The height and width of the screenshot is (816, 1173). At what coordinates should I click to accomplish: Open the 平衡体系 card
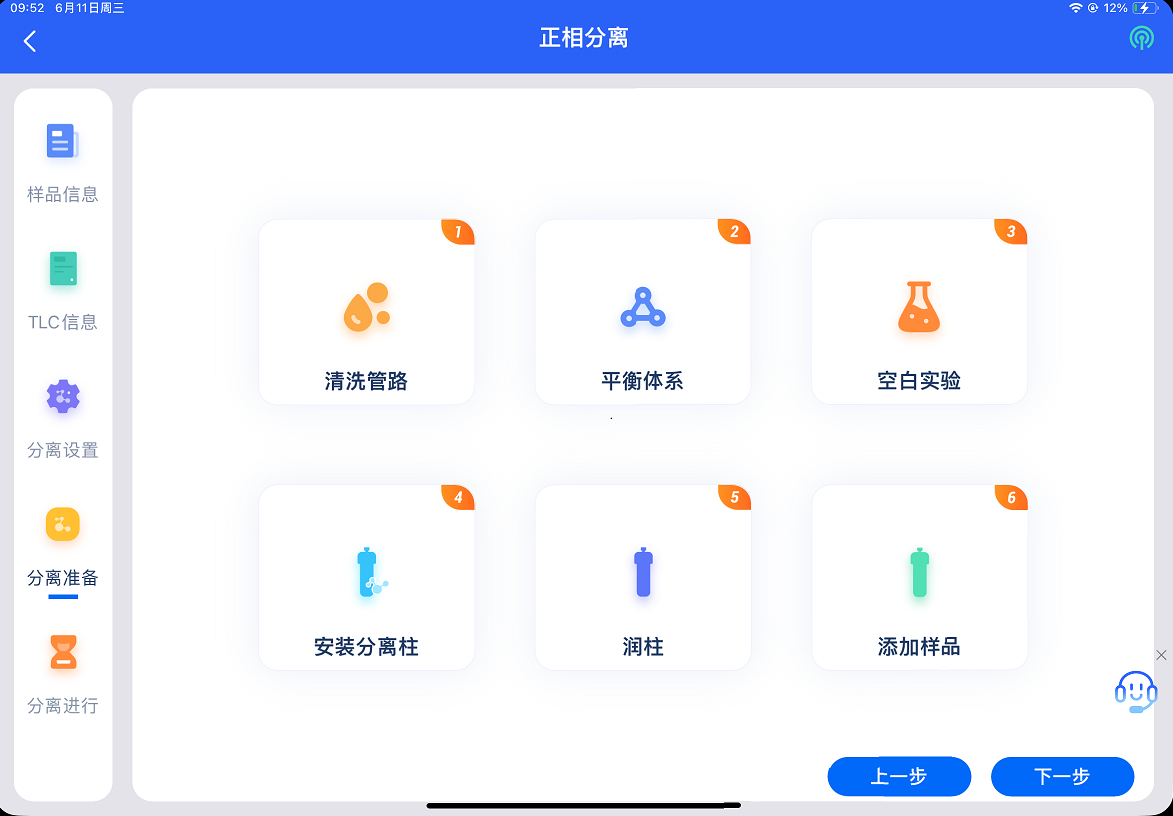pyautogui.click(x=643, y=312)
